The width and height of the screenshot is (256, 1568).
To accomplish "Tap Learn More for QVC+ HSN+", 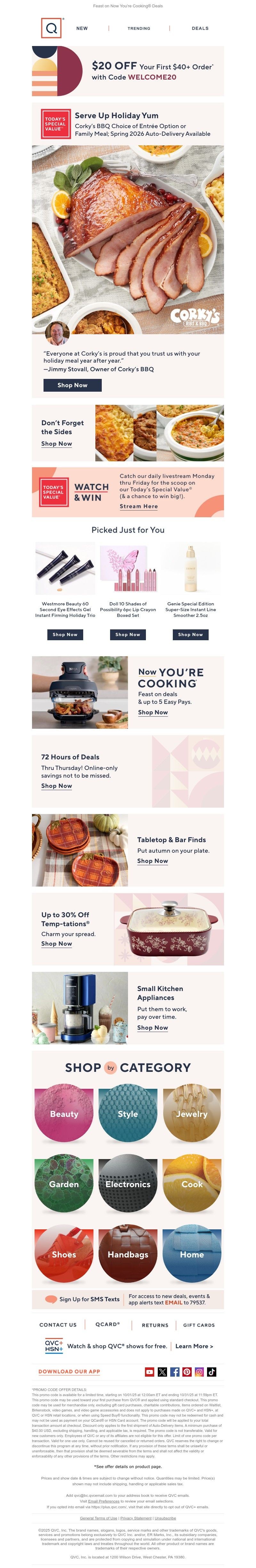I will point(194,1346).
